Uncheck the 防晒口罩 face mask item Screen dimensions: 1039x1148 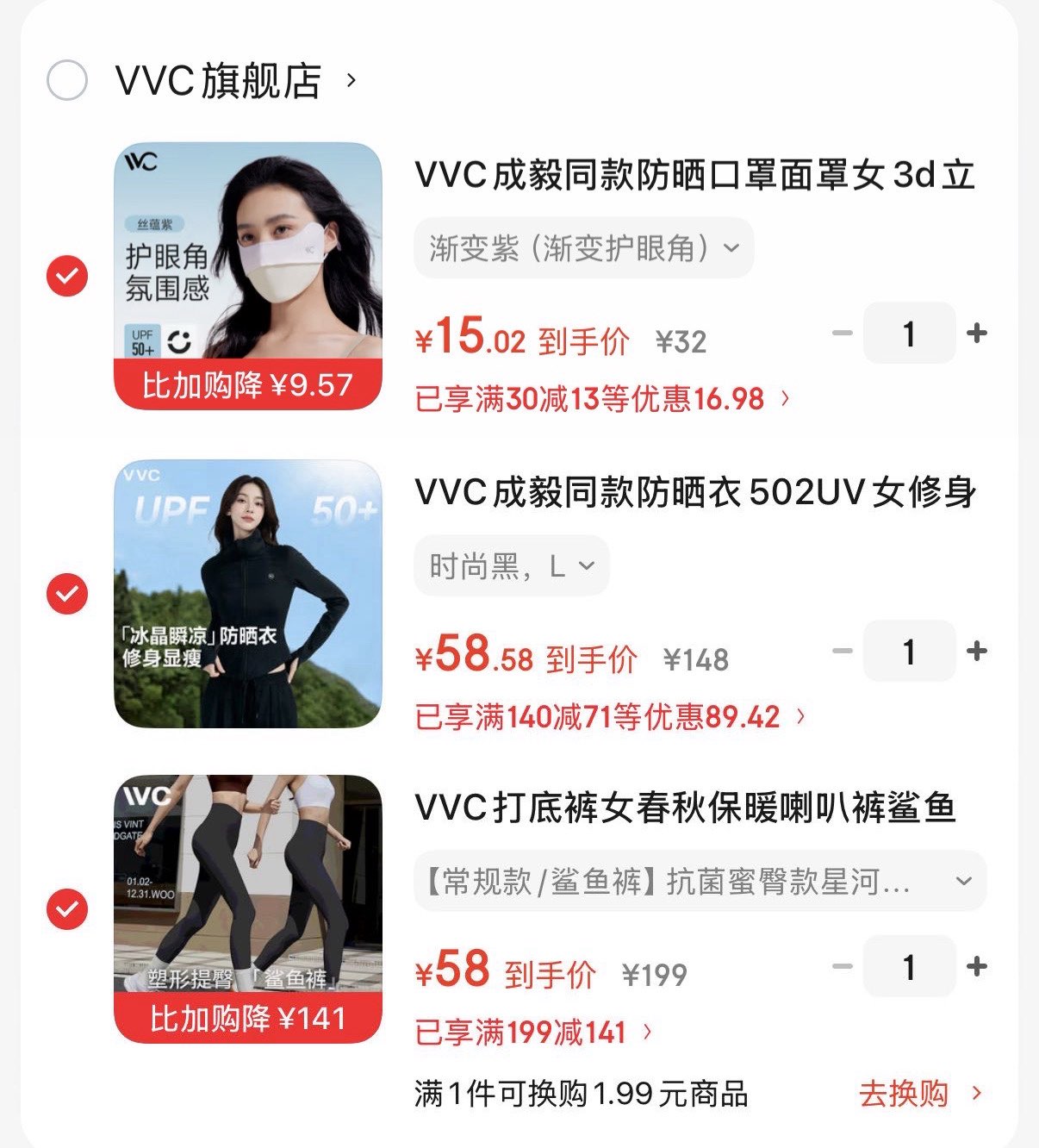click(67, 277)
